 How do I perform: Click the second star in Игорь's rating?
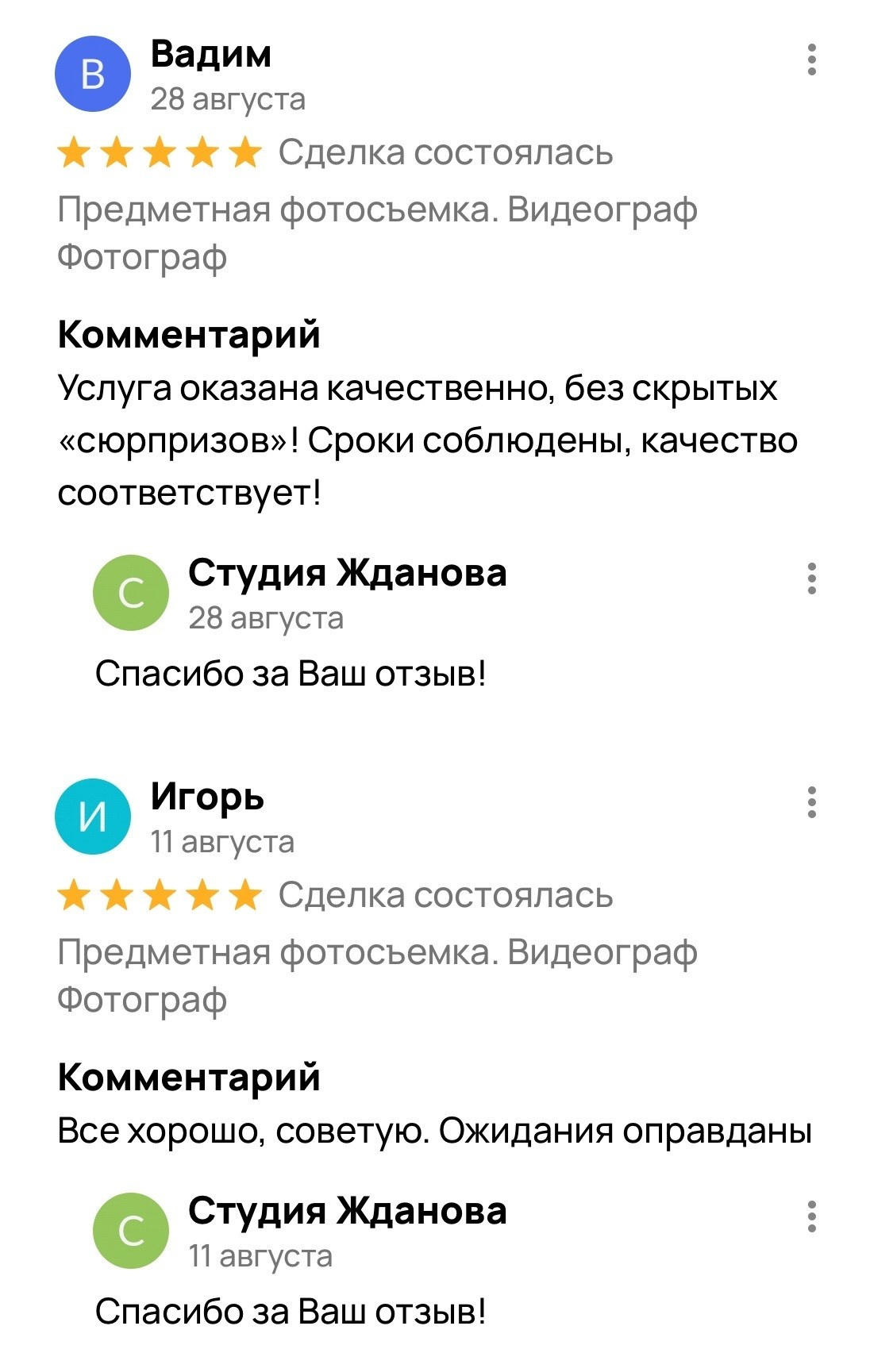[115, 895]
